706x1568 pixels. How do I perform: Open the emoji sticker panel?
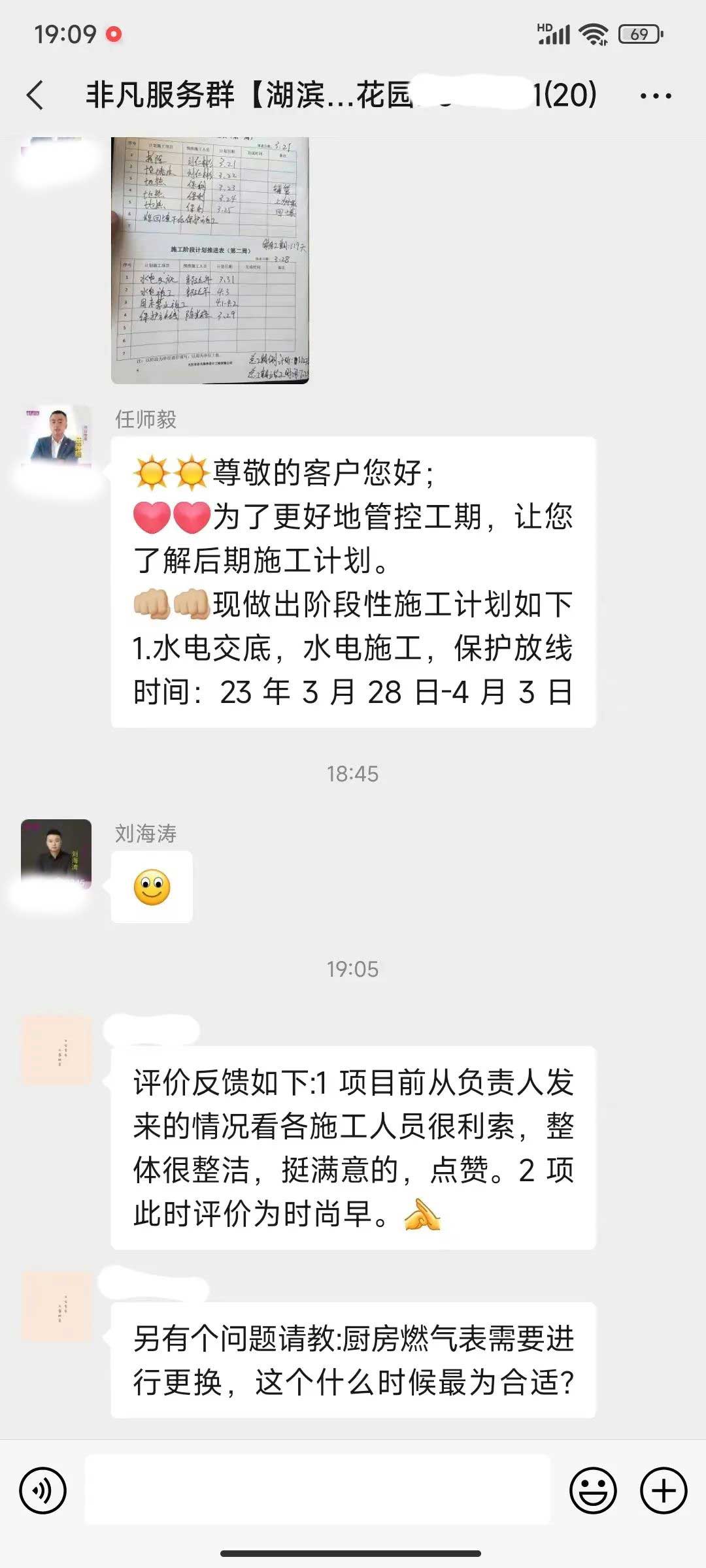593,1491
